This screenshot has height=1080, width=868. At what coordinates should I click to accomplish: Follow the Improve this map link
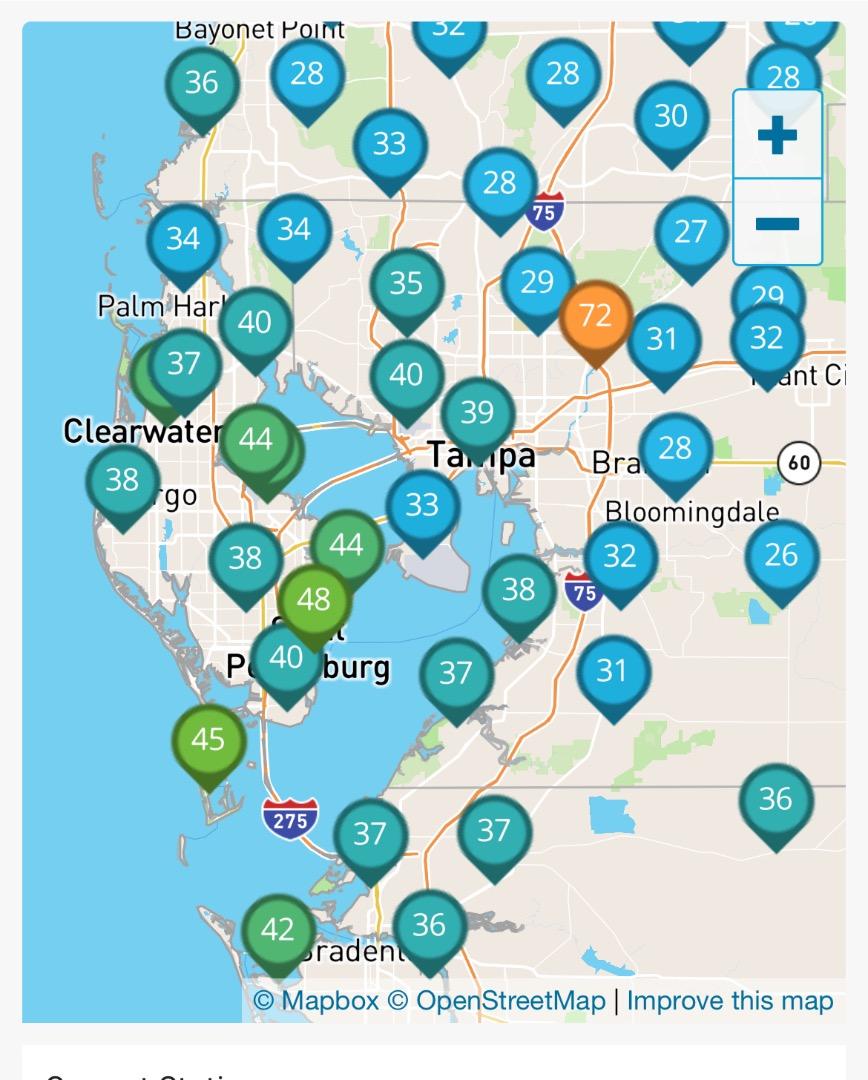[x=730, y=1000]
